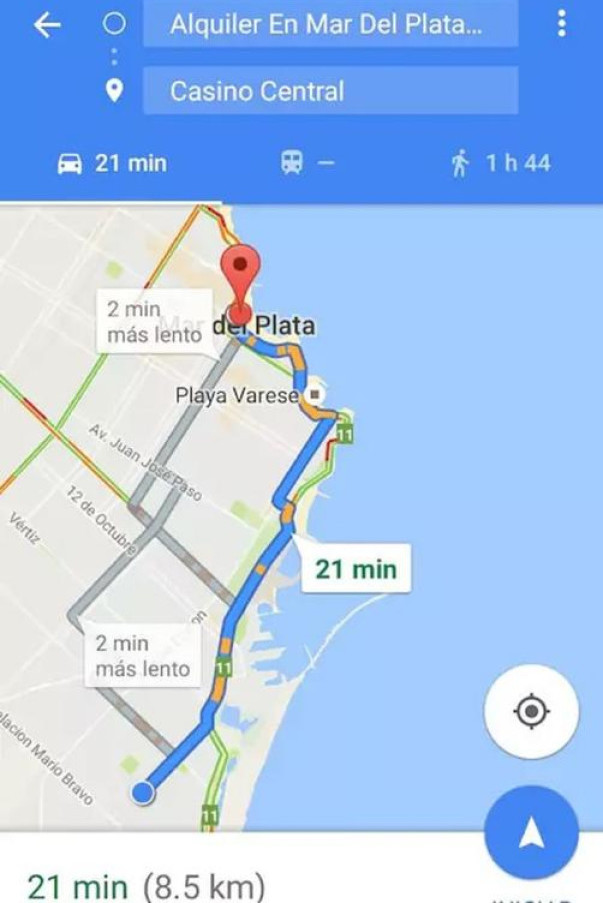
Task: Switch to walking mode, 1 h 44
Action: point(500,163)
